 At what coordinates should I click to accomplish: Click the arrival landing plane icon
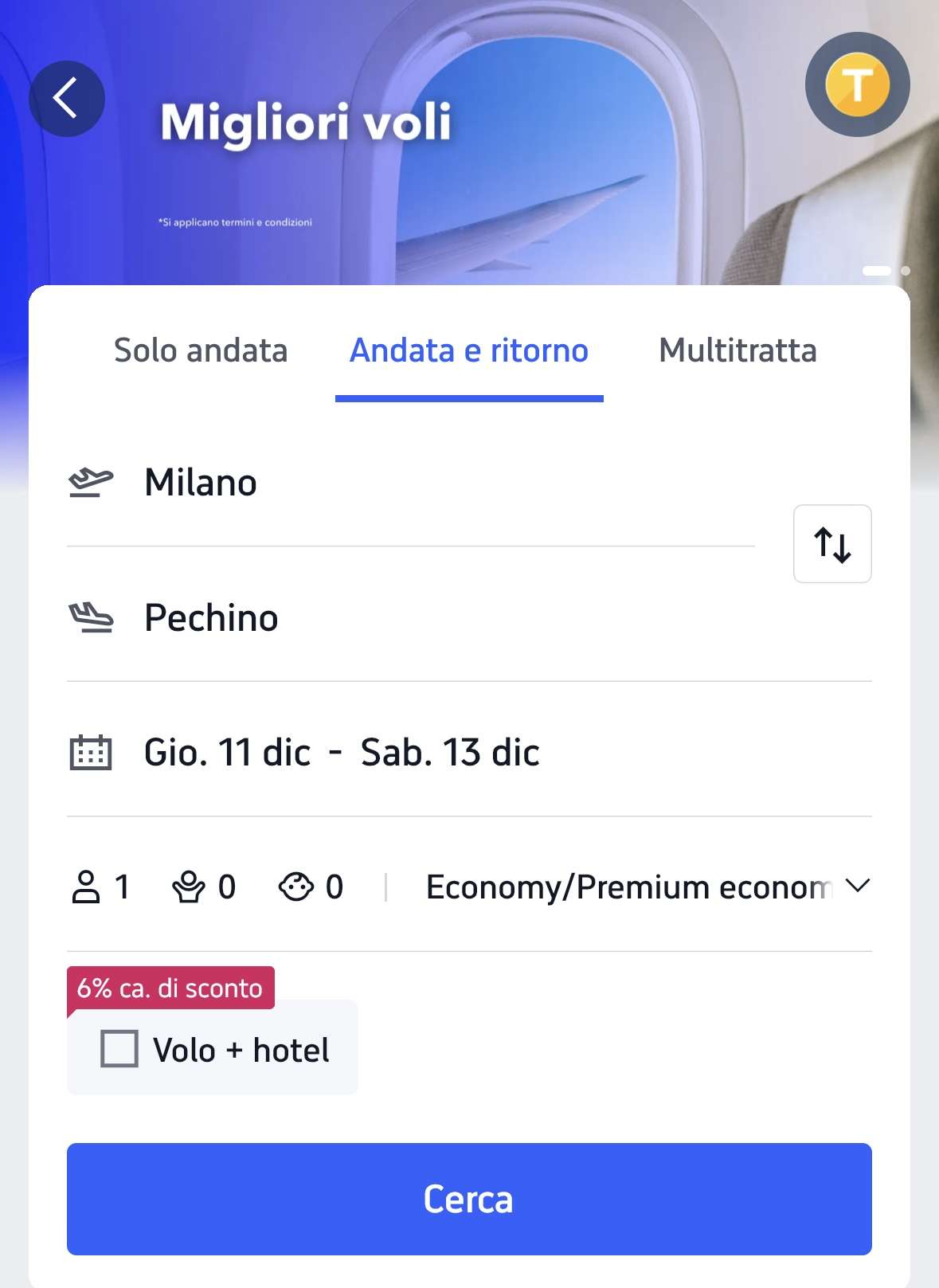point(91,617)
